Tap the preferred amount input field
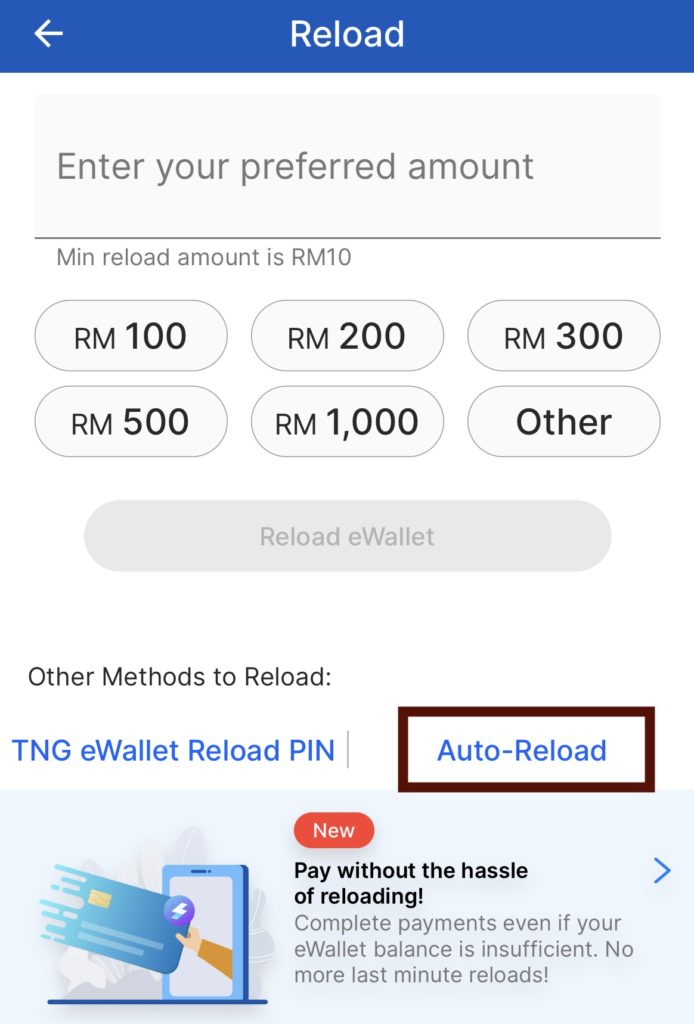 pos(347,166)
